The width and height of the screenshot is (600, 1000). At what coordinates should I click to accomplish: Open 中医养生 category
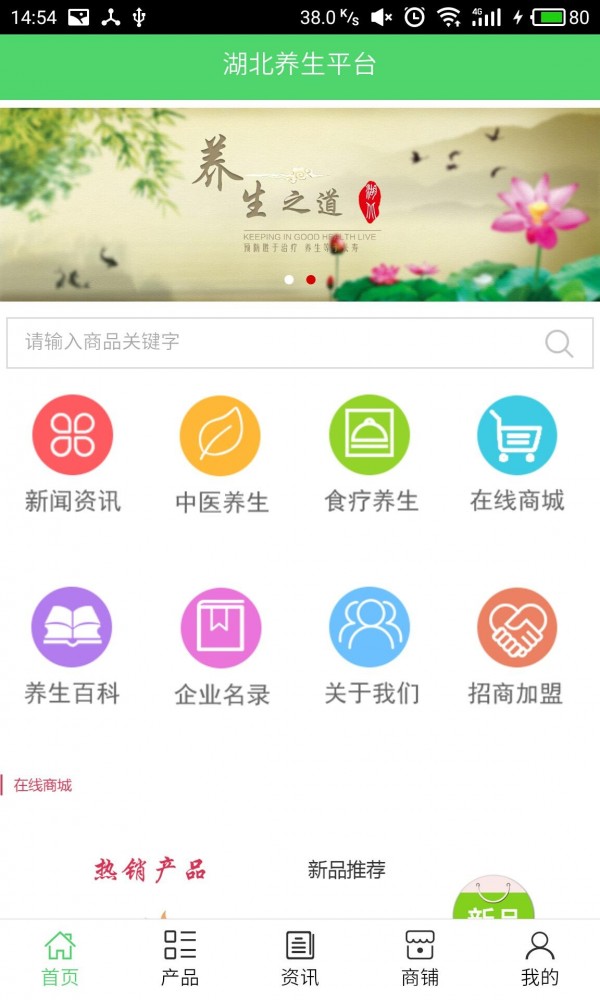point(221,456)
